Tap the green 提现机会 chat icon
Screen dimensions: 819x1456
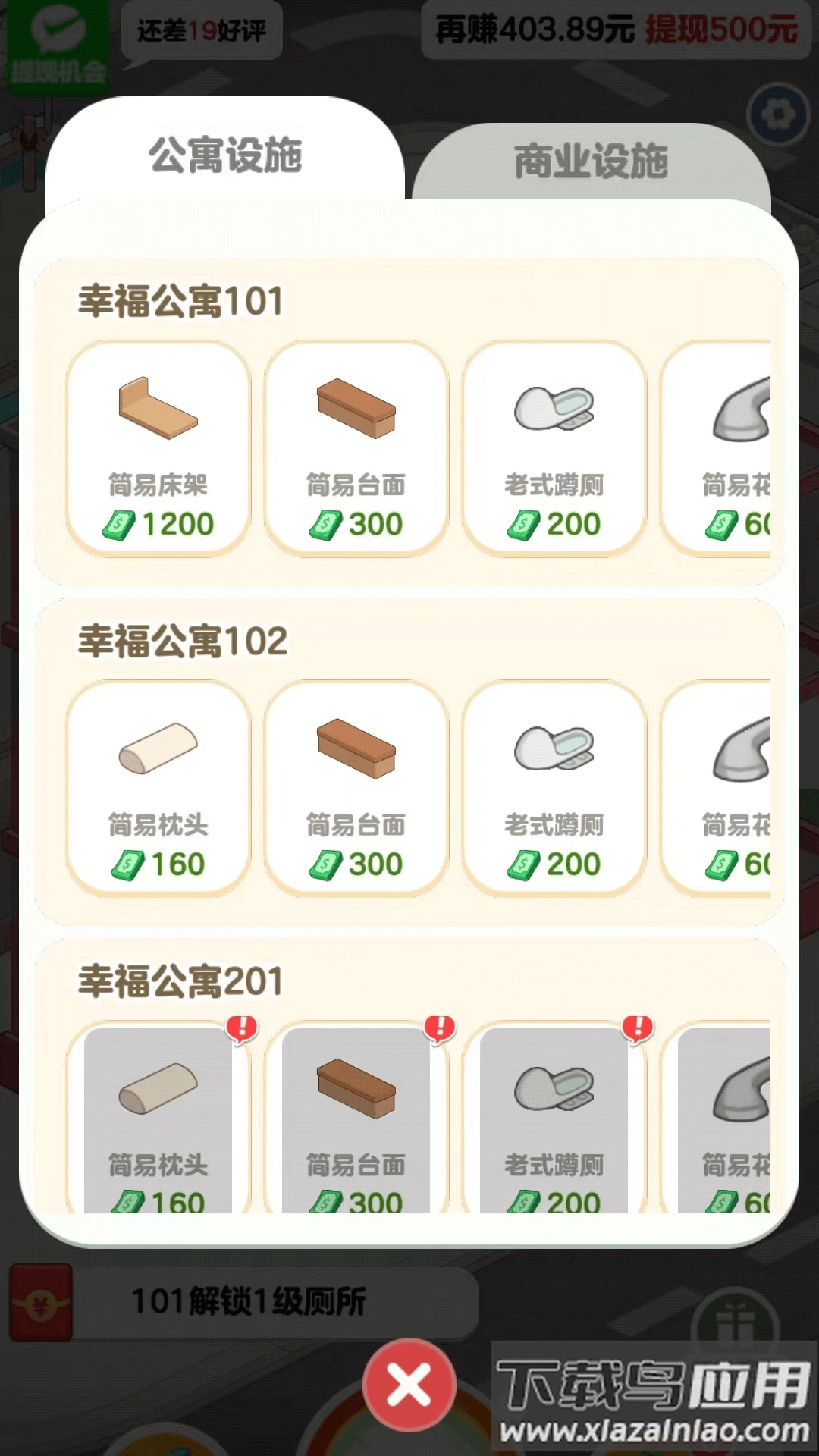[57, 42]
